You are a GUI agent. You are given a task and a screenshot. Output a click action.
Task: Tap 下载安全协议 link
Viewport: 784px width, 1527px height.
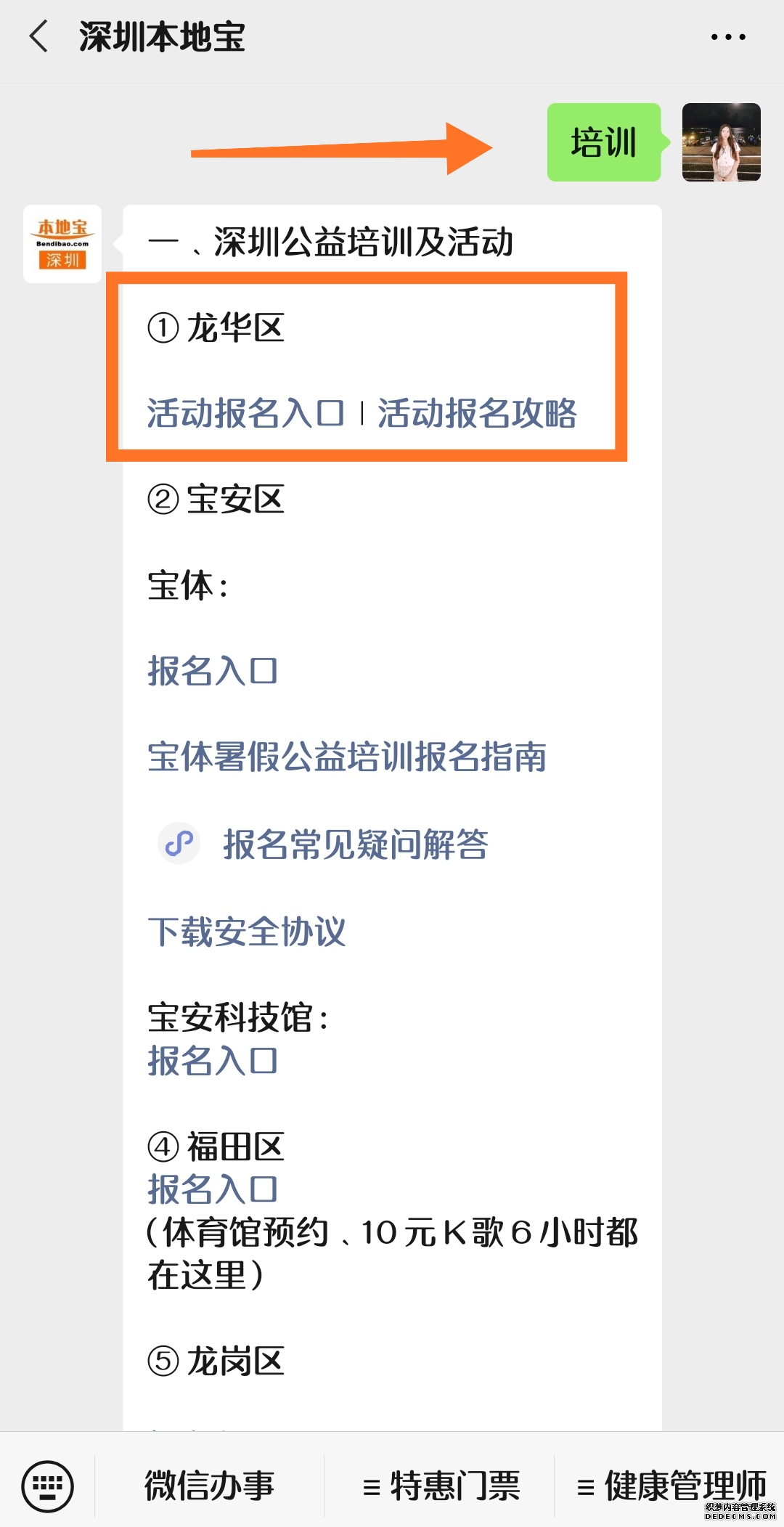click(246, 931)
